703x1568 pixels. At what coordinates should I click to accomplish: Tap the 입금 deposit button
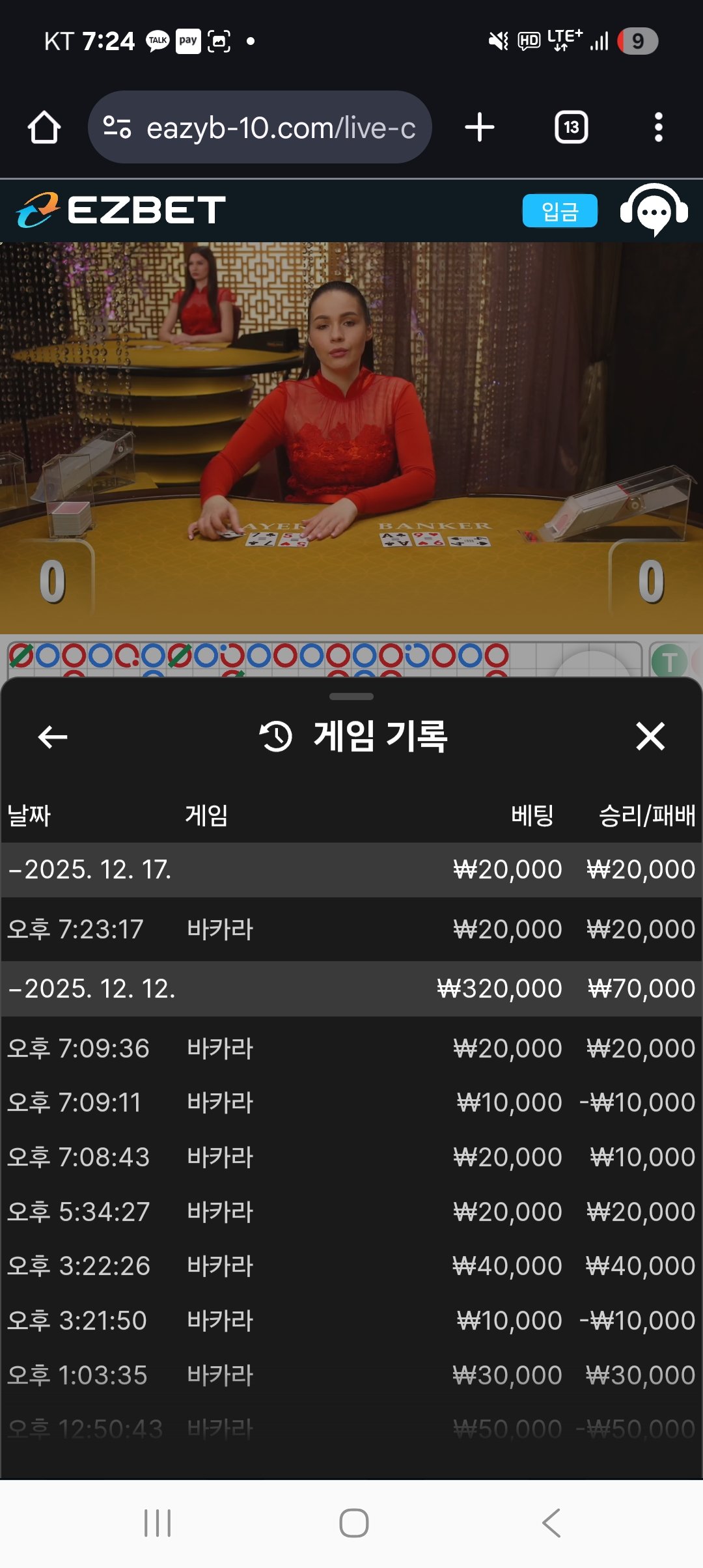(x=559, y=211)
